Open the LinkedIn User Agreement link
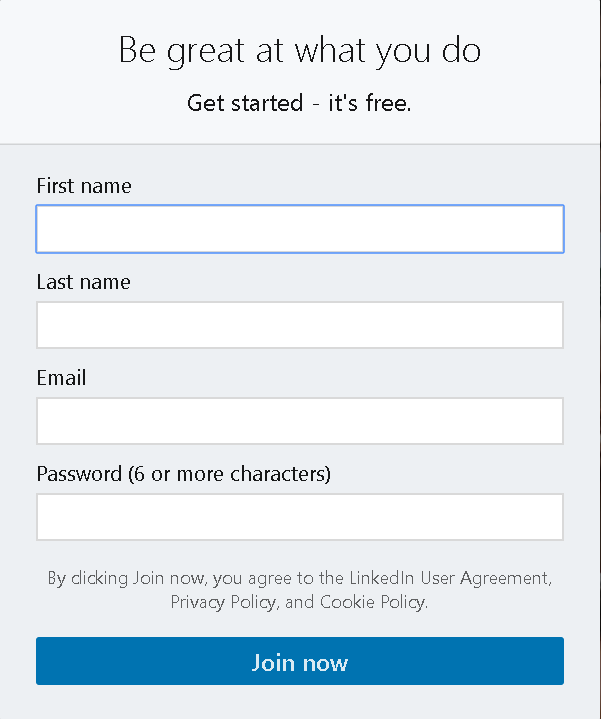601x719 pixels. point(450,578)
